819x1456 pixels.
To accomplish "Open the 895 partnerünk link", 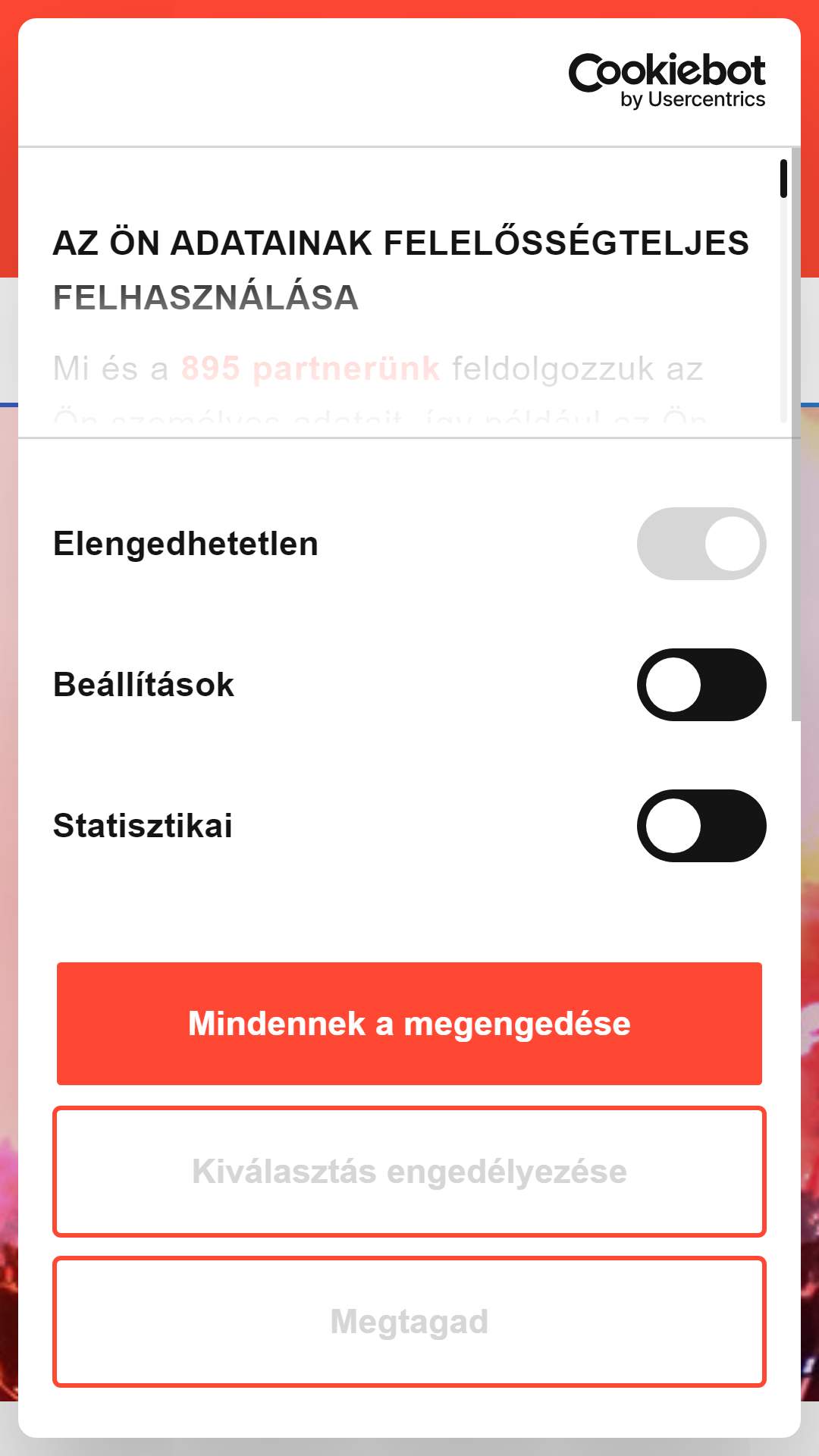I will click(310, 369).
